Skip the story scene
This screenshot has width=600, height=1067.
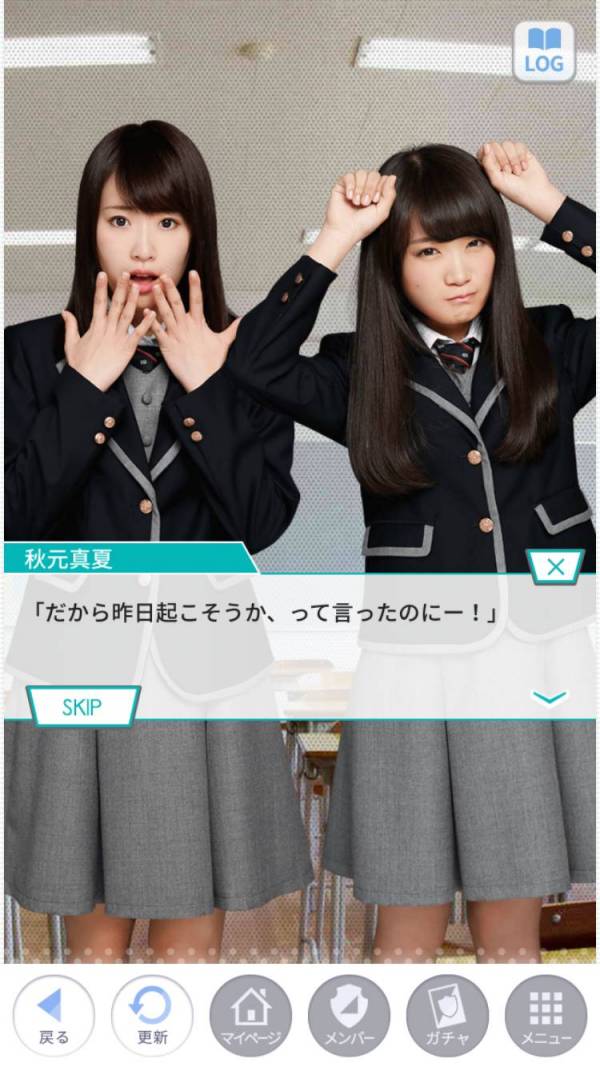click(x=83, y=707)
